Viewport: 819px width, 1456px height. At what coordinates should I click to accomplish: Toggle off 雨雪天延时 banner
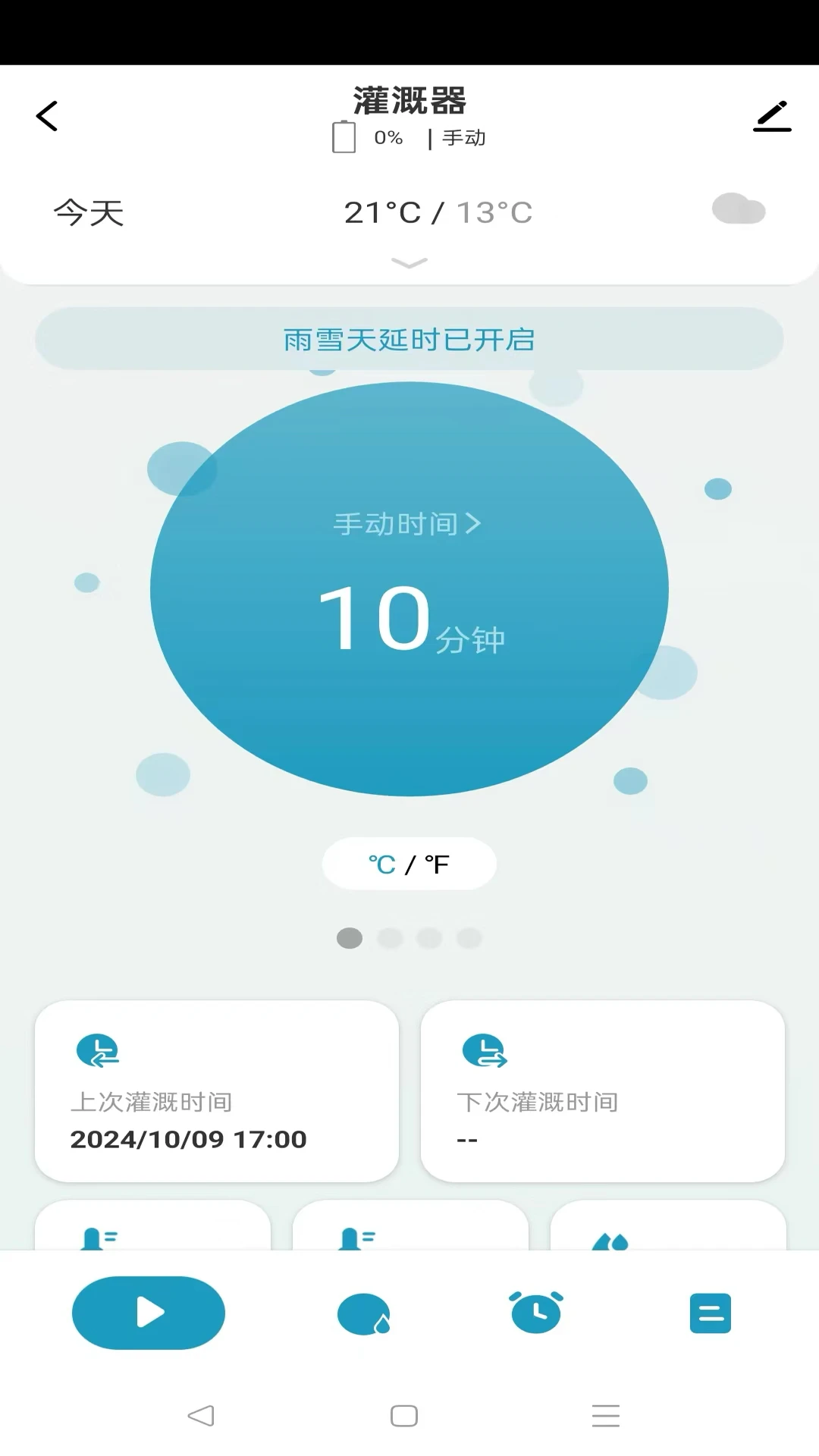click(409, 340)
